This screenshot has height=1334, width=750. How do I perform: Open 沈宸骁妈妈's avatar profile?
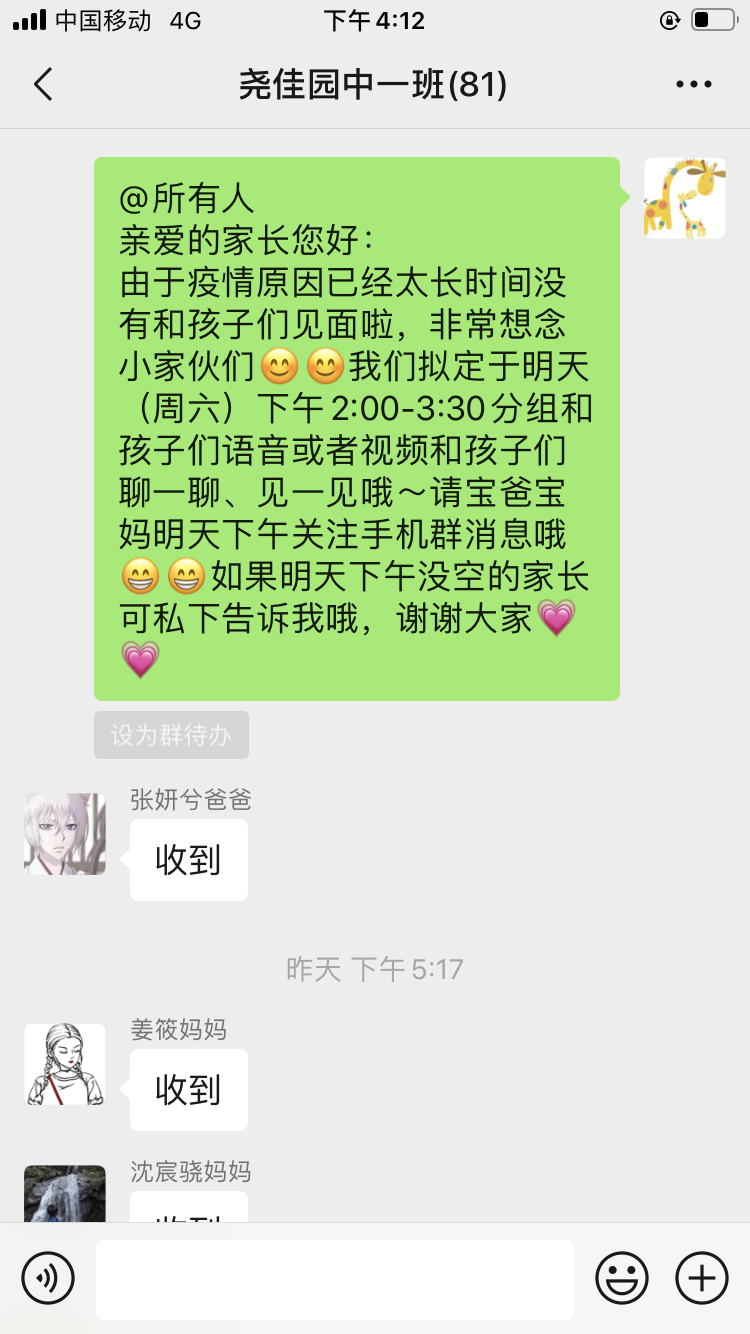click(65, 1194)
